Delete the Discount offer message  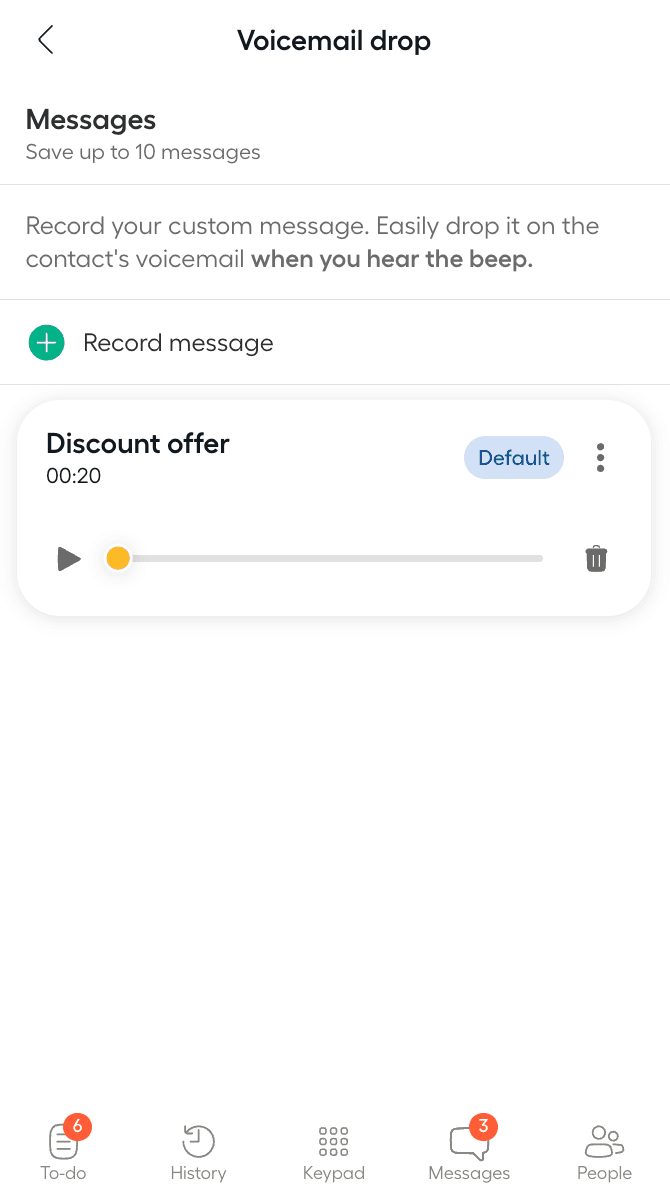[596, 558]
